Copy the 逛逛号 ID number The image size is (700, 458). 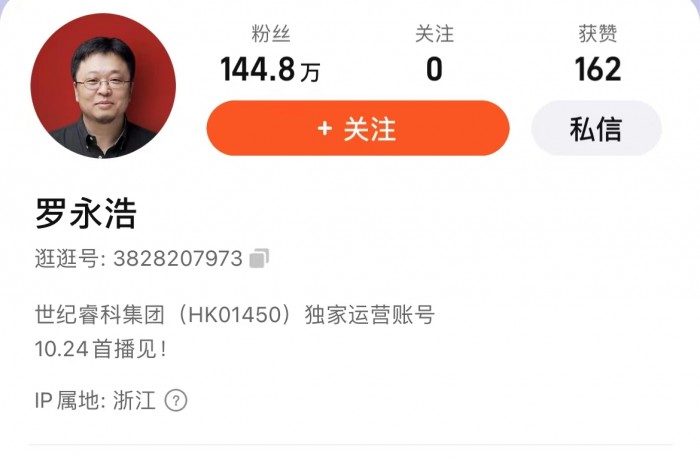(260, 258)
